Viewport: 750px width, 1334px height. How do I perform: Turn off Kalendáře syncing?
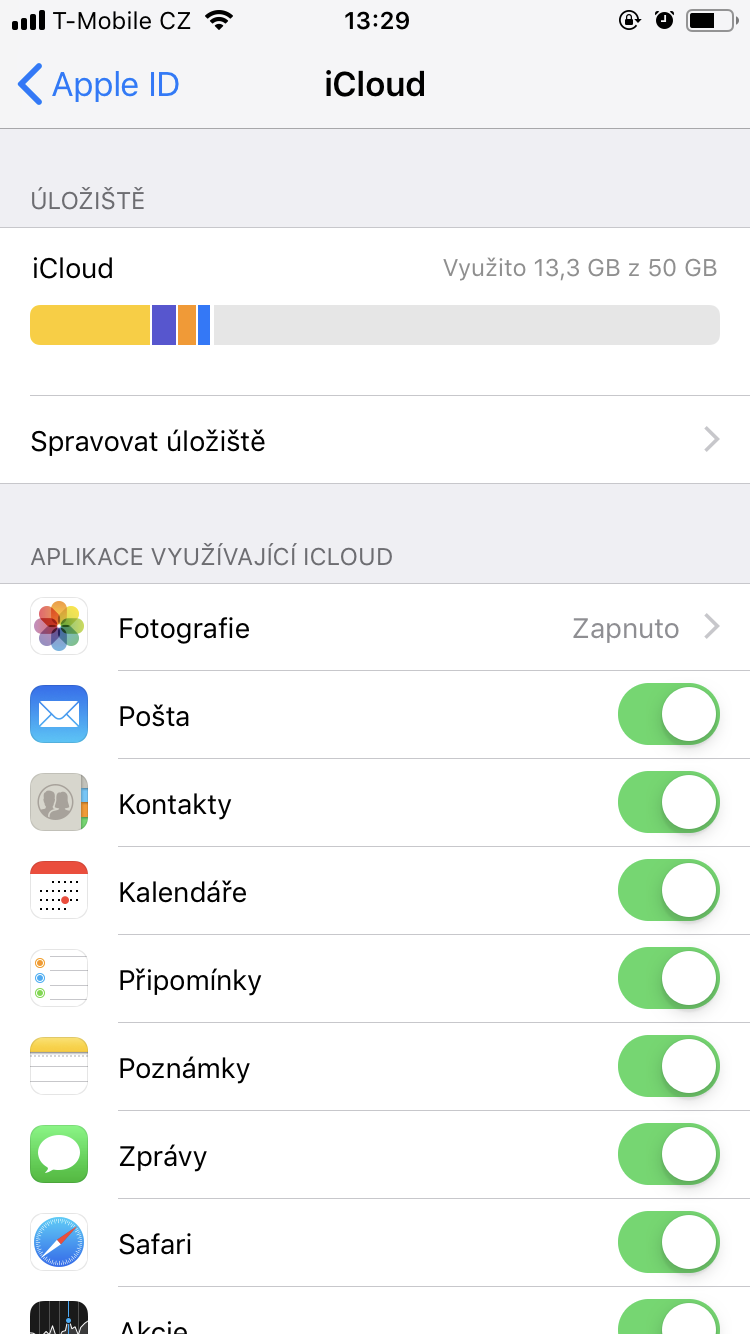point(668,892)
